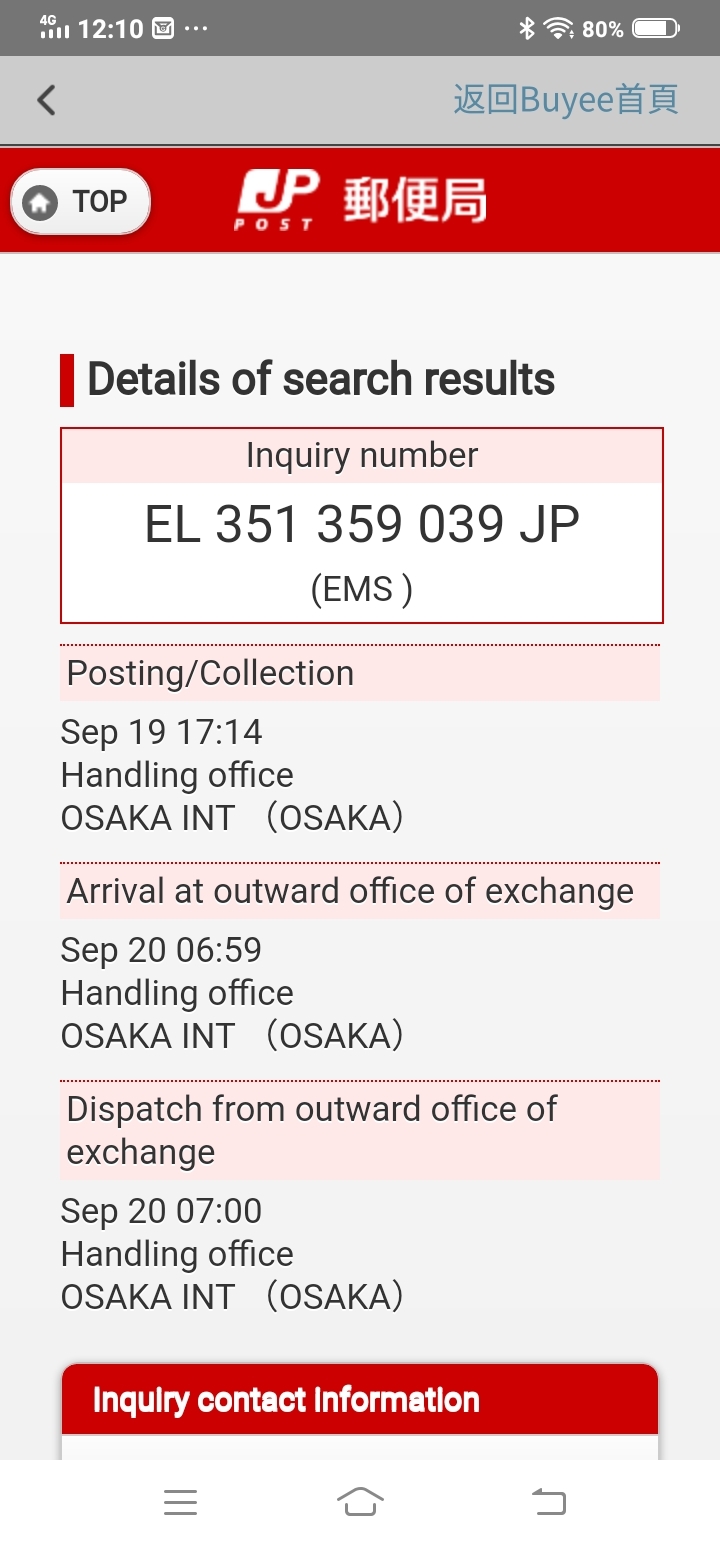Go to the phone home screen
Screen dimensions: 720x1544
360,1501
